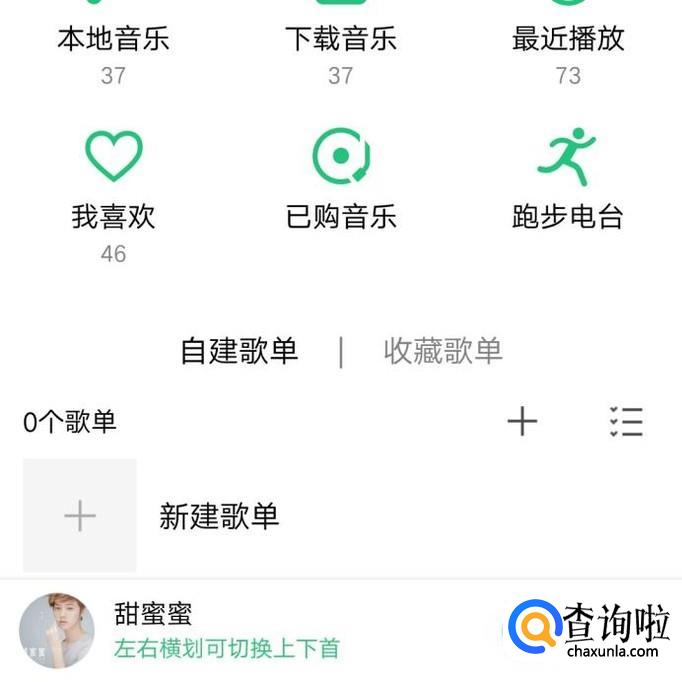Switch to 收藏歌单 tab

(443, 351)
